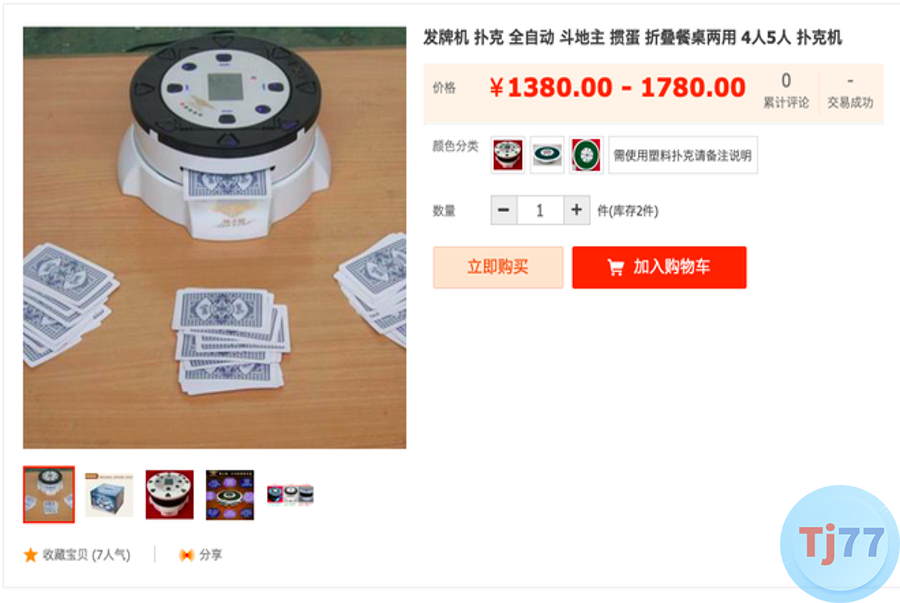This screenshot has width=900, height=603.
Task: View the second thumbnail showing the box
Action: click(x=109, y=494)
